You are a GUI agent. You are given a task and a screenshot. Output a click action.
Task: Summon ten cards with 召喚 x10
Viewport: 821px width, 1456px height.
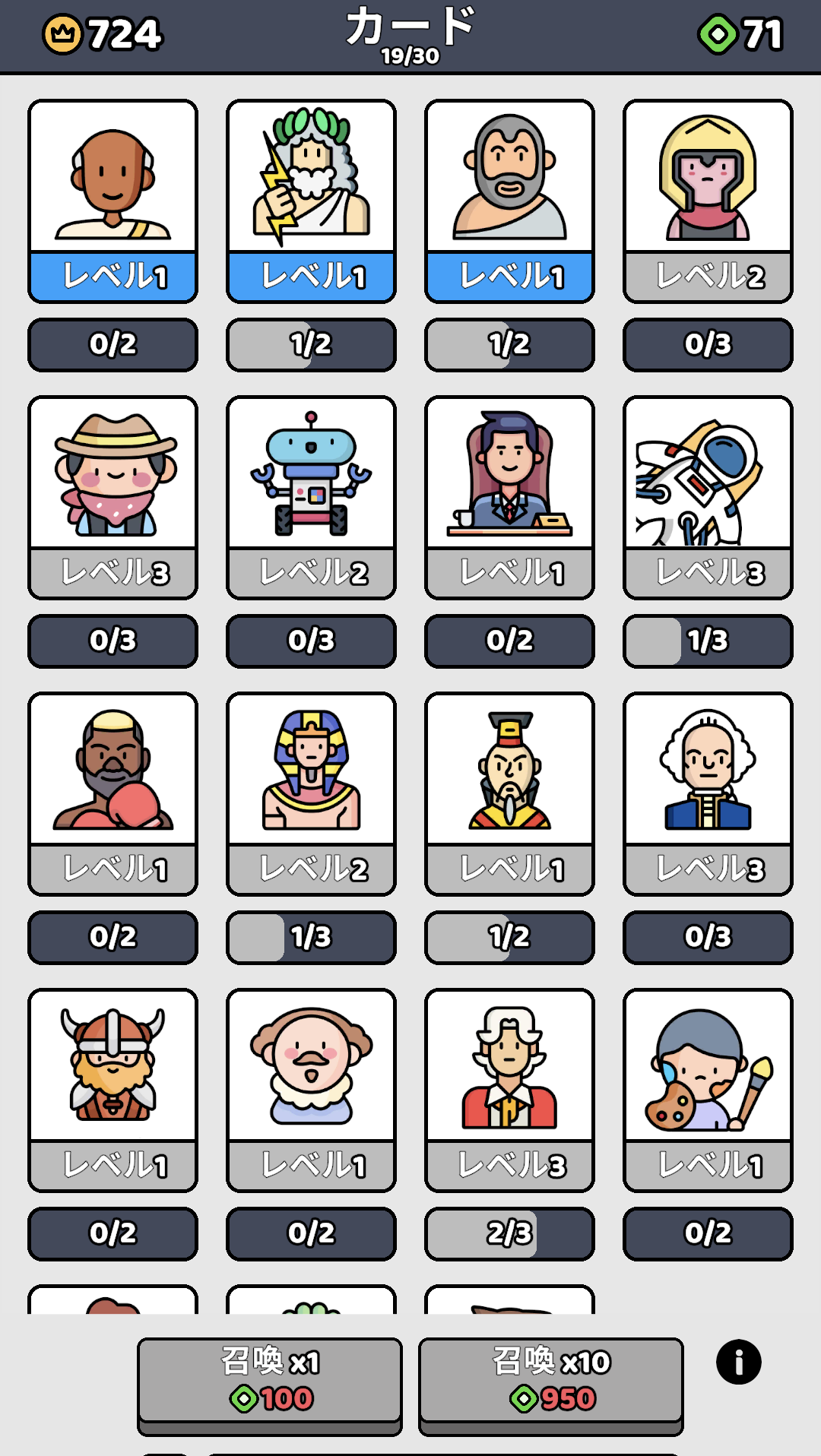(551, 1380)
